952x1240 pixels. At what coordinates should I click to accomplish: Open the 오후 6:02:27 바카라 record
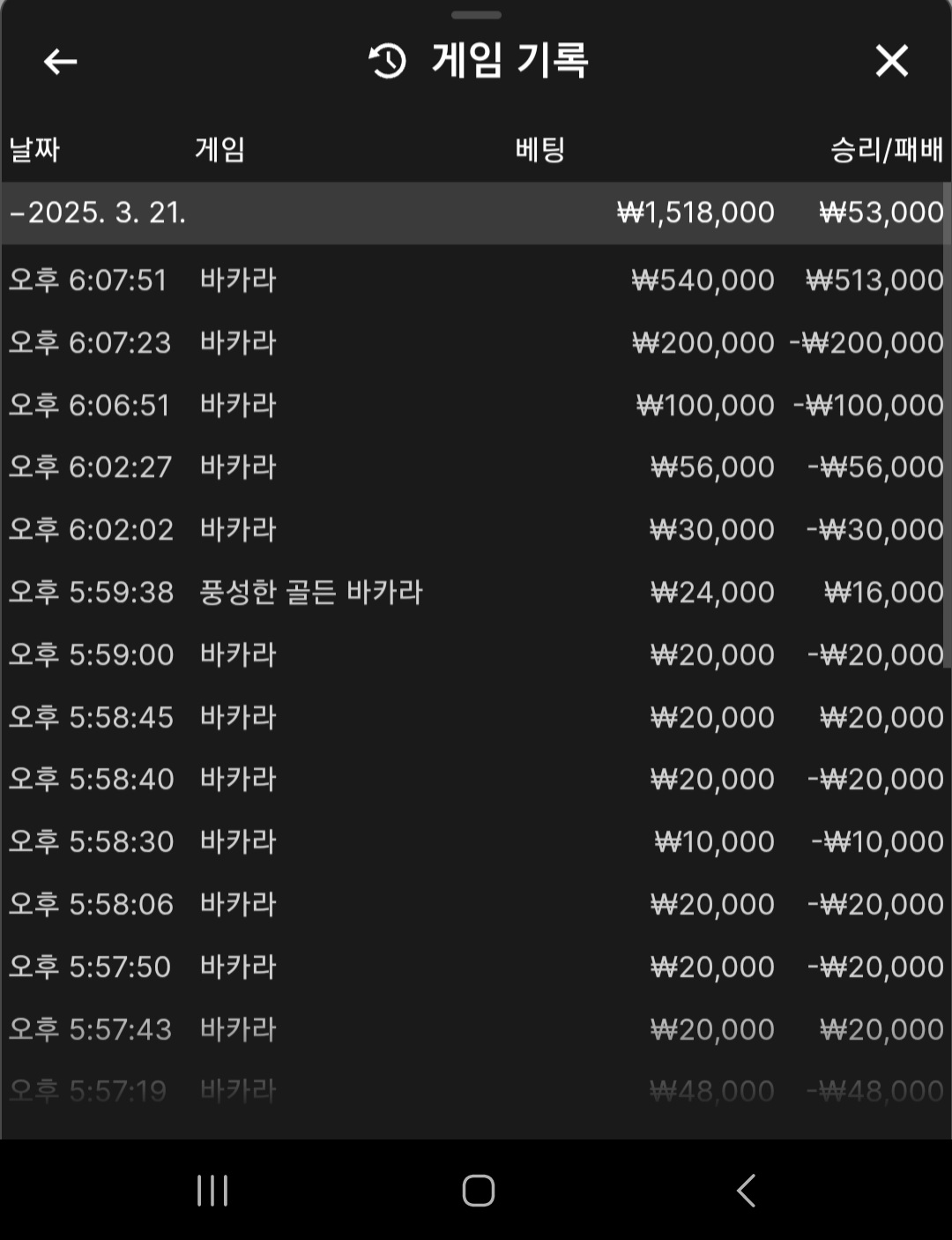pos(476,467)
